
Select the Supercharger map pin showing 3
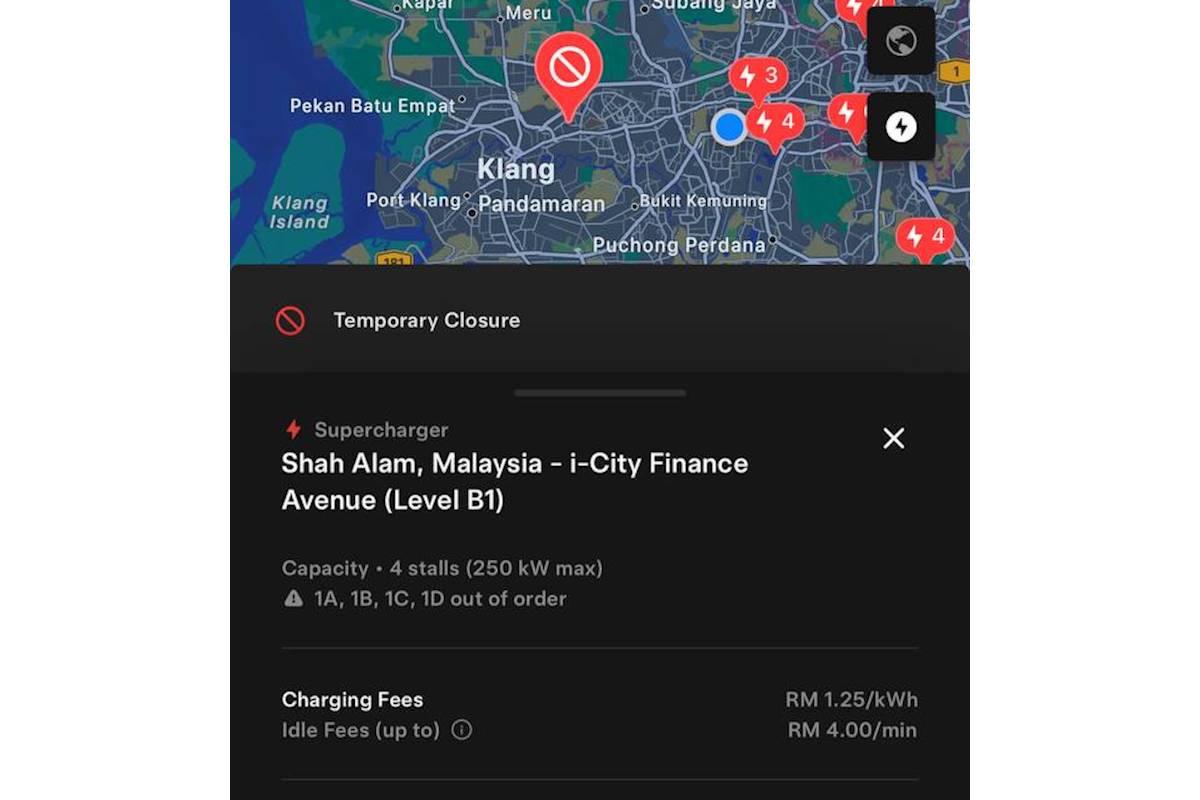pyautogui.click(x=756, y=76)
